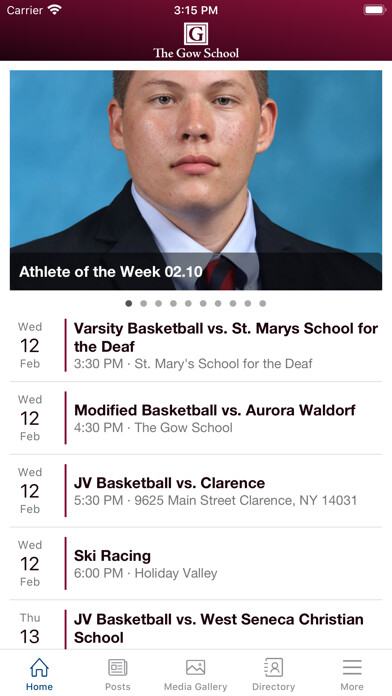Go to the Media Gallery tab
Viewport: 392px width, 696px height.
[x=195, y=674]
